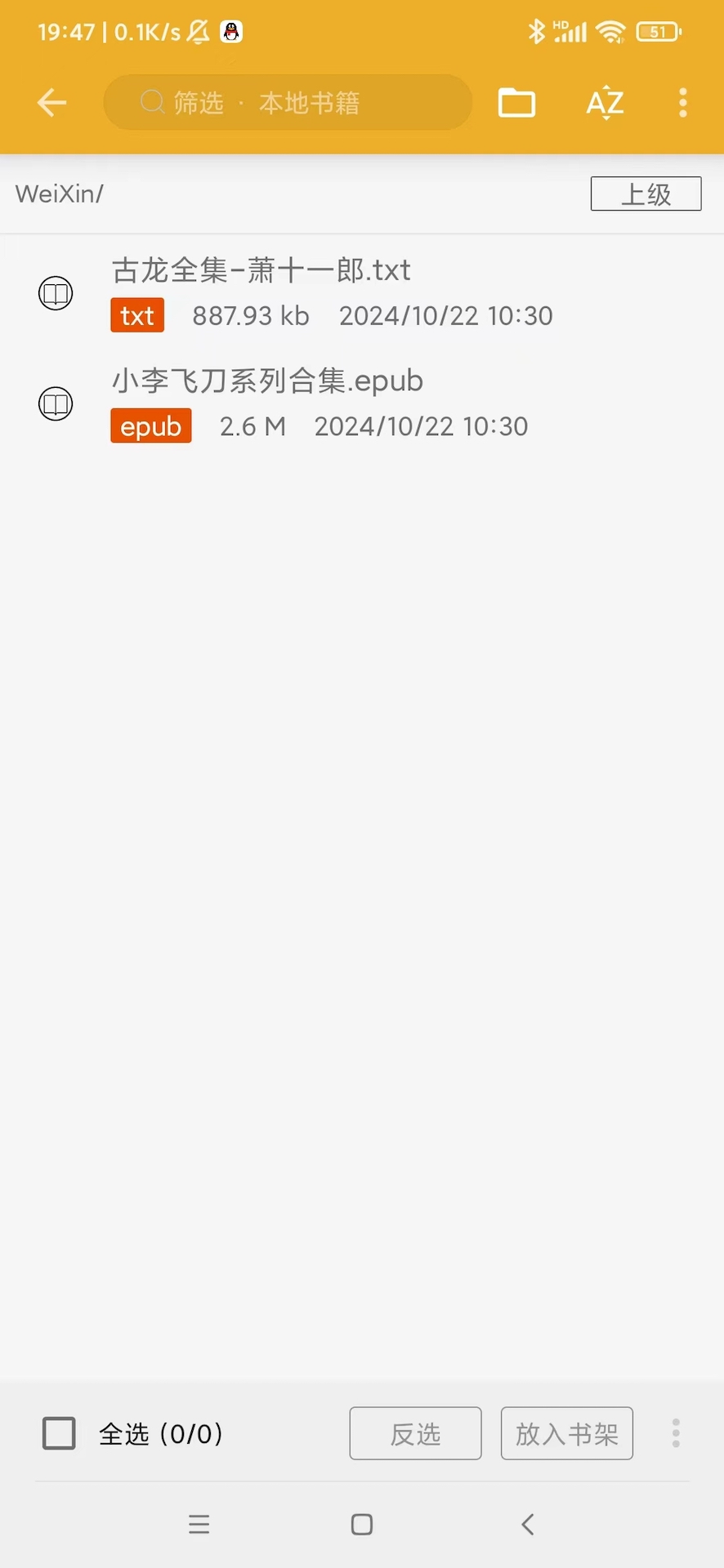Screen dimensions: 724x1568
Task: Open the navigation bar menu key
Action: click(199, 1524)
